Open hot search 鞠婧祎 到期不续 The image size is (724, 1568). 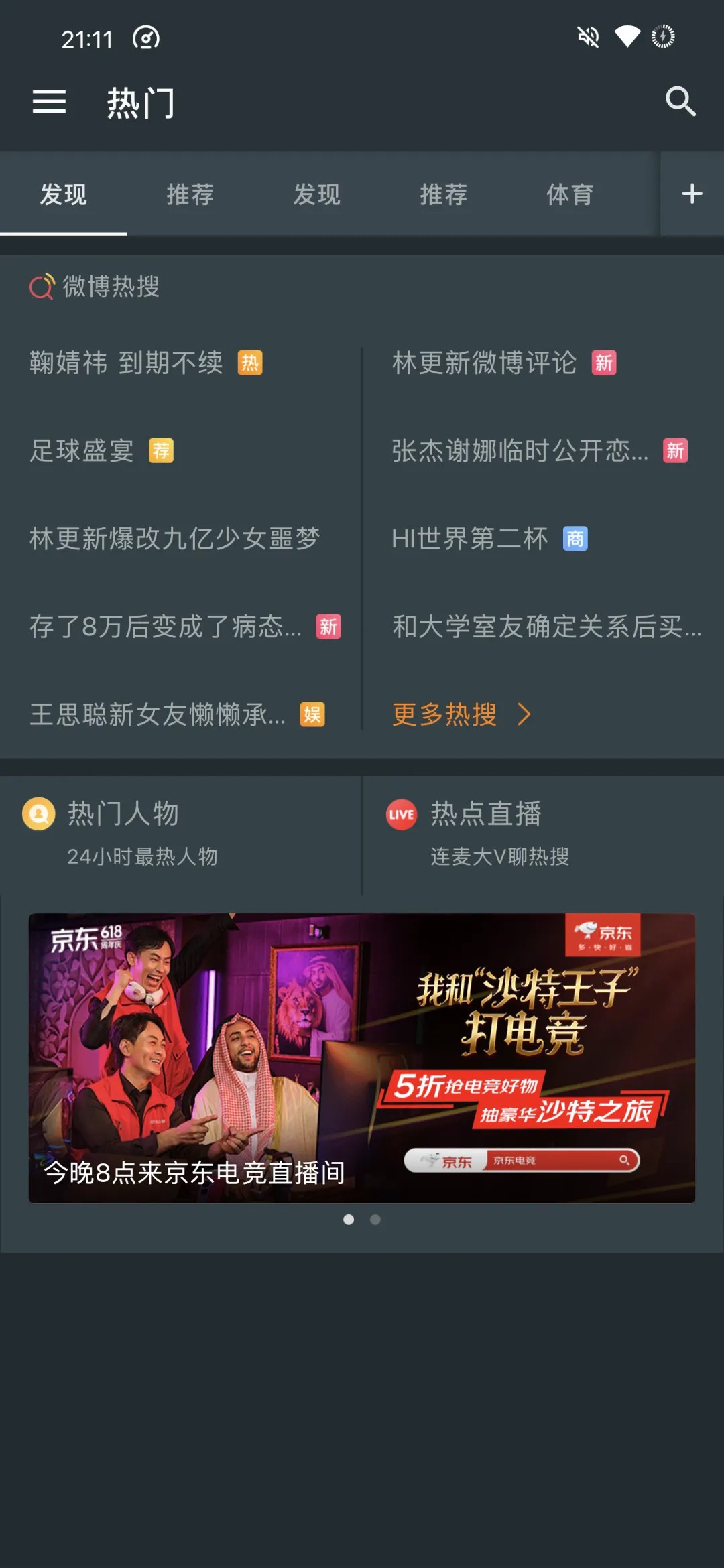(126, 363)
